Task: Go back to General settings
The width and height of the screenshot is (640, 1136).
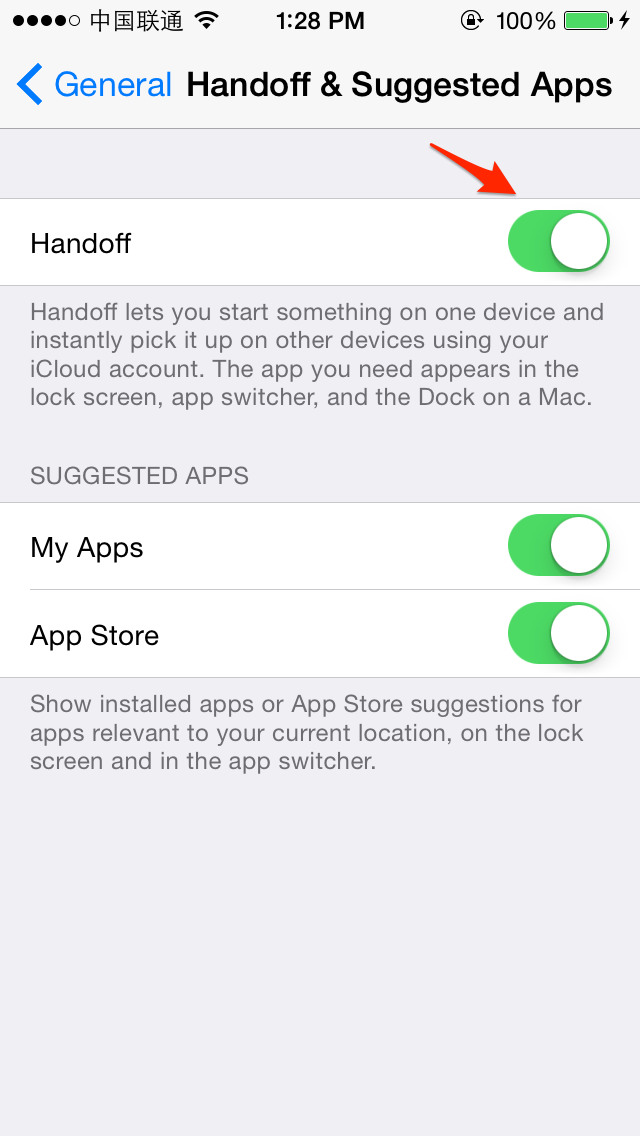Action: 94,85
